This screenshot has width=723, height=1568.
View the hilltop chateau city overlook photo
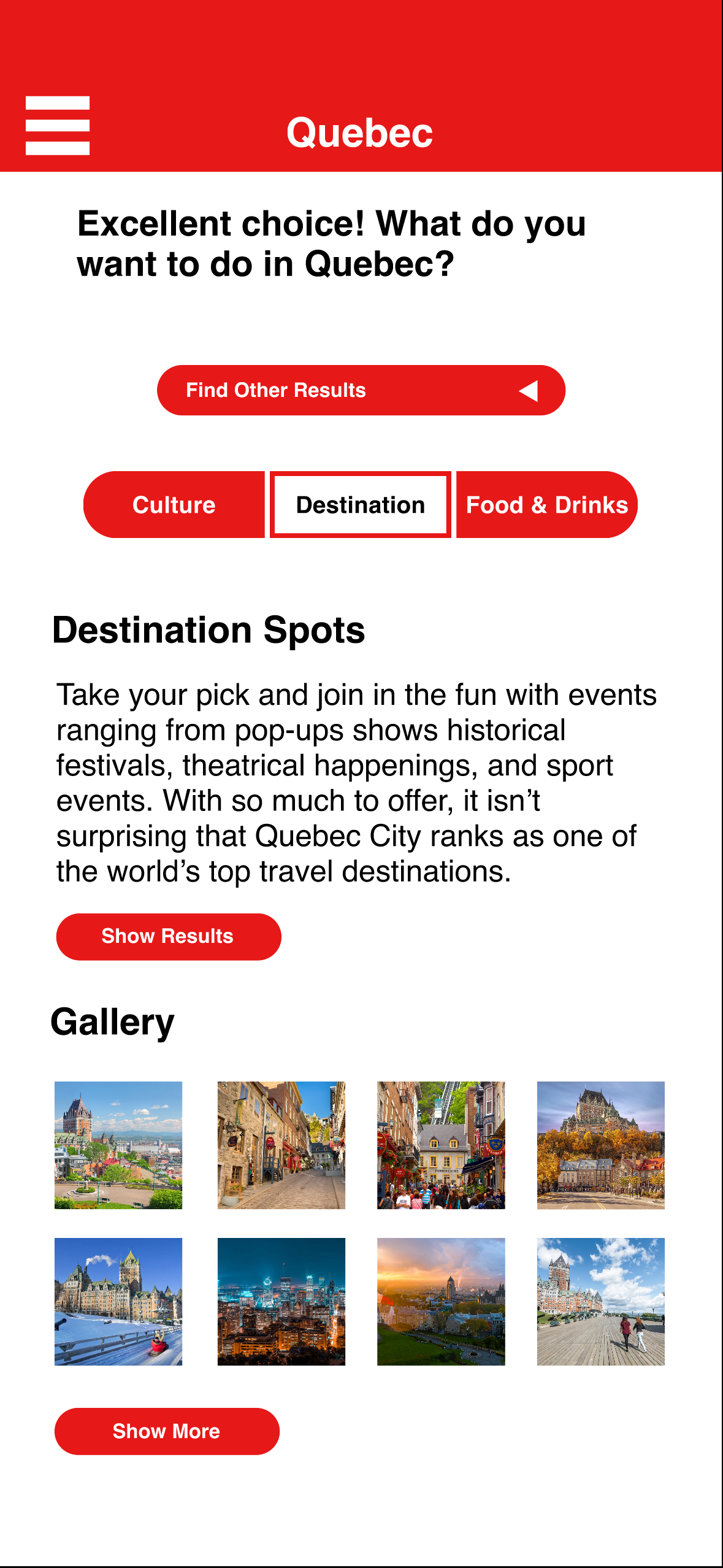[118, 1145]
